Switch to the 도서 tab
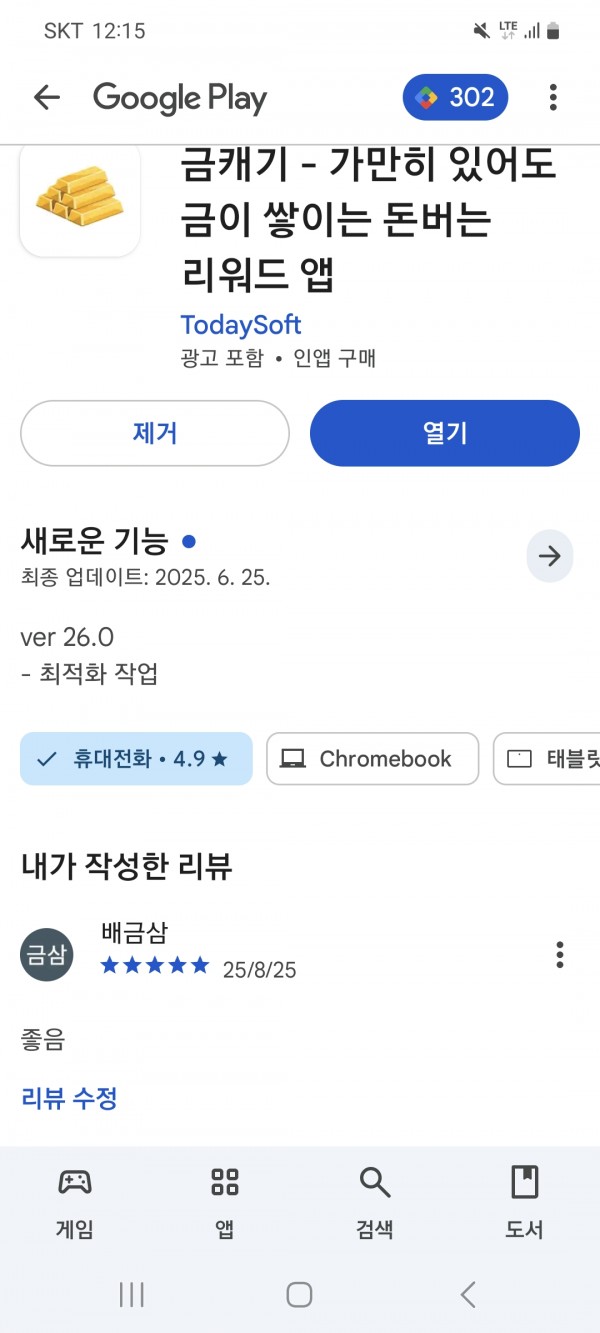Image resolution: width=600 pixels, height=1333 pixels. point(524,1204)
